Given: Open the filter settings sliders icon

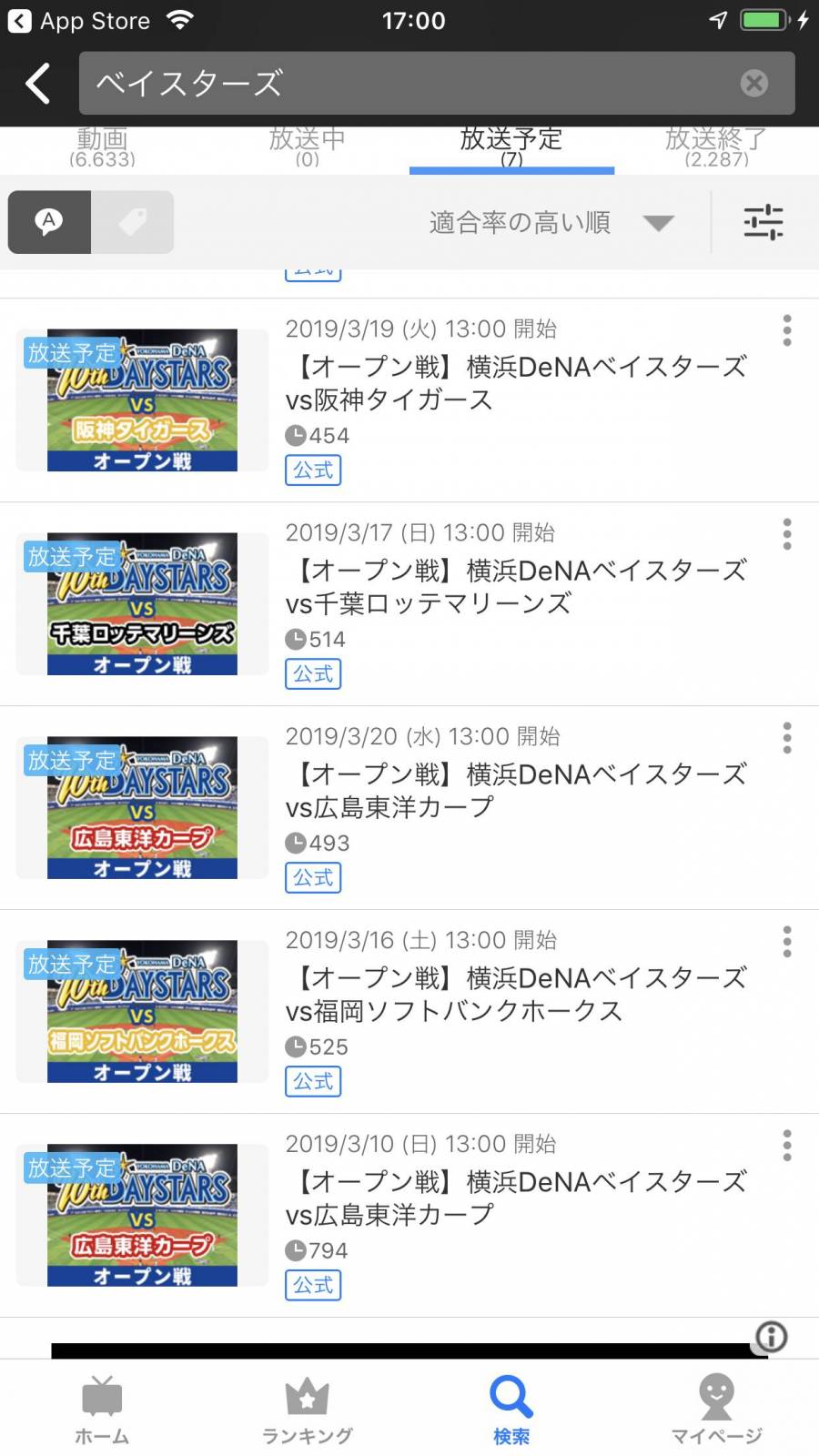Looking at the screenshot, I should click(763, 222).
